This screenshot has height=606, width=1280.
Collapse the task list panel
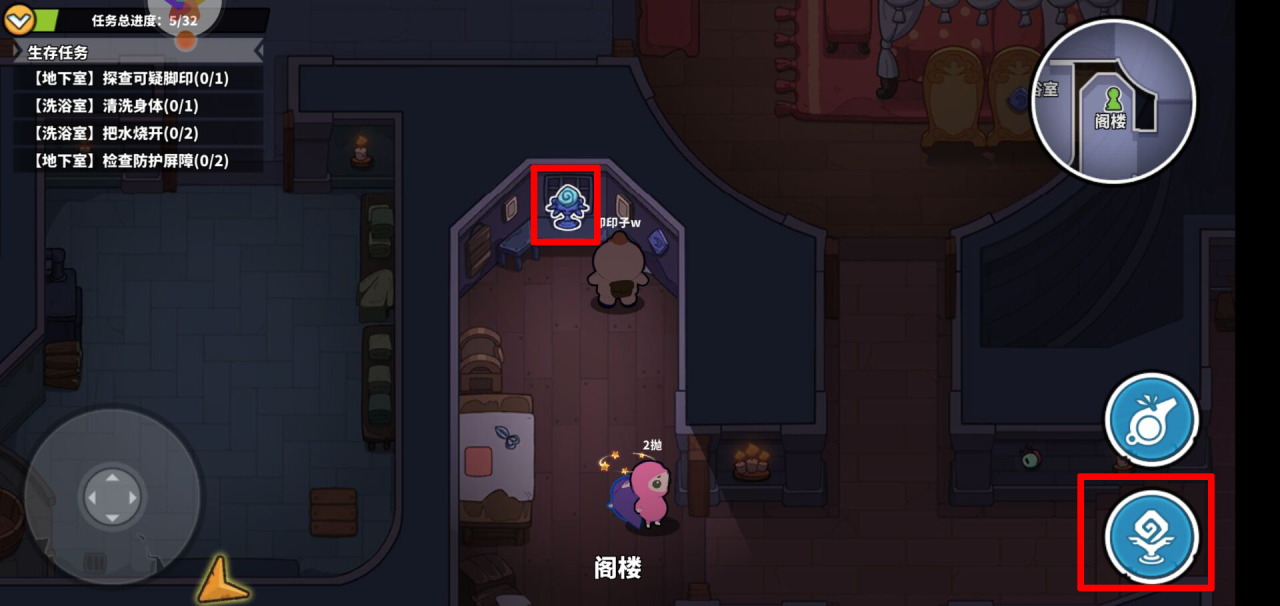(x=19, y=20)
